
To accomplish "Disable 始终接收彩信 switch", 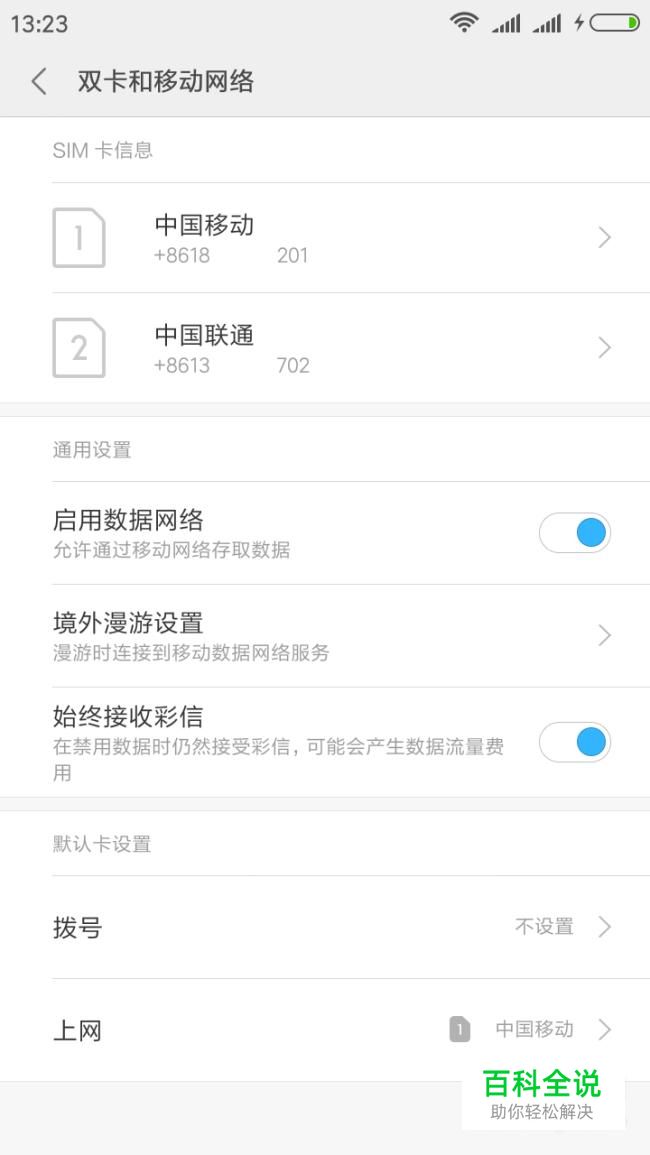I will coord(575,742).
